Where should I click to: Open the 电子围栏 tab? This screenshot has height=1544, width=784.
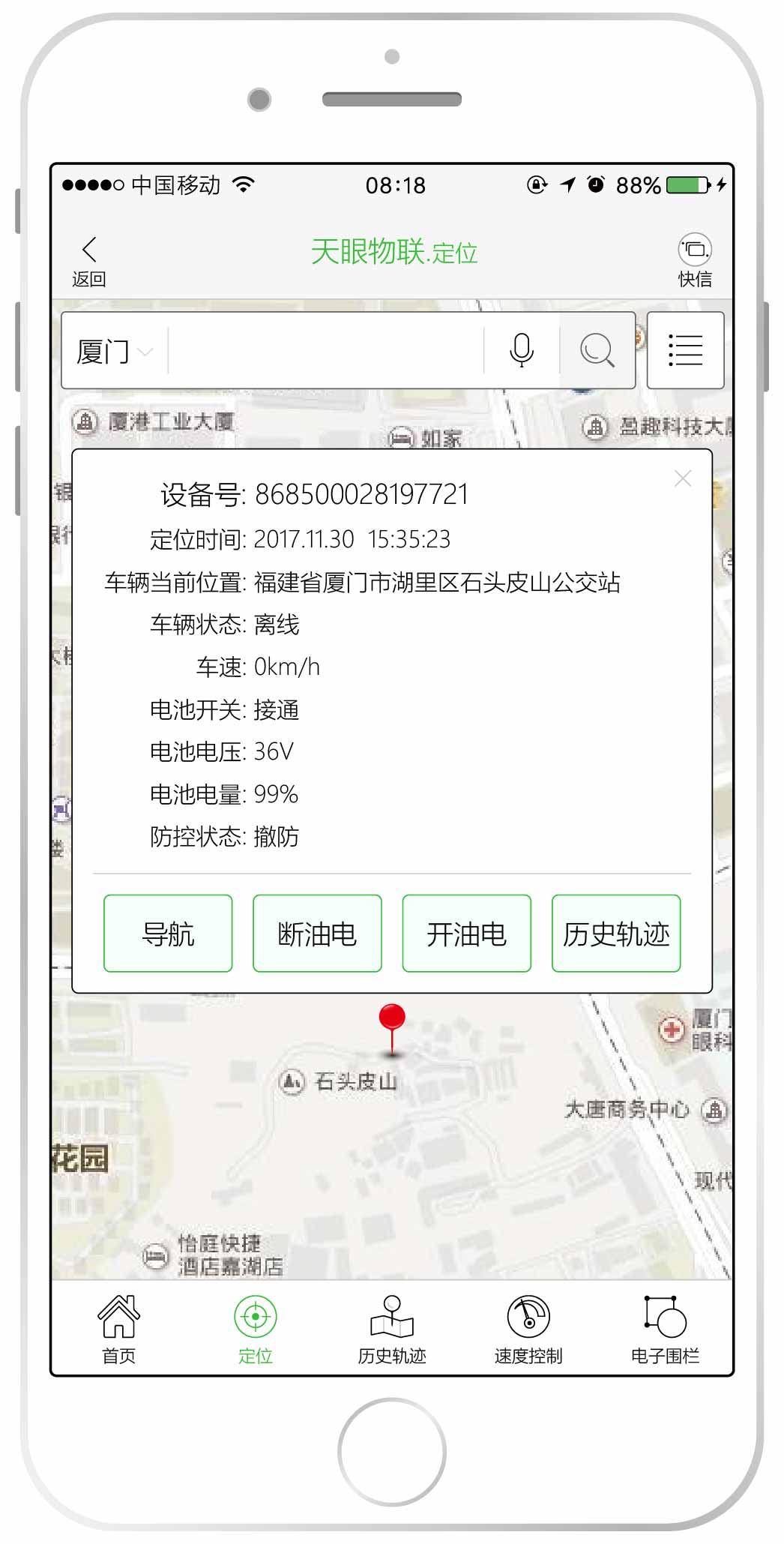pos(665,1329)
